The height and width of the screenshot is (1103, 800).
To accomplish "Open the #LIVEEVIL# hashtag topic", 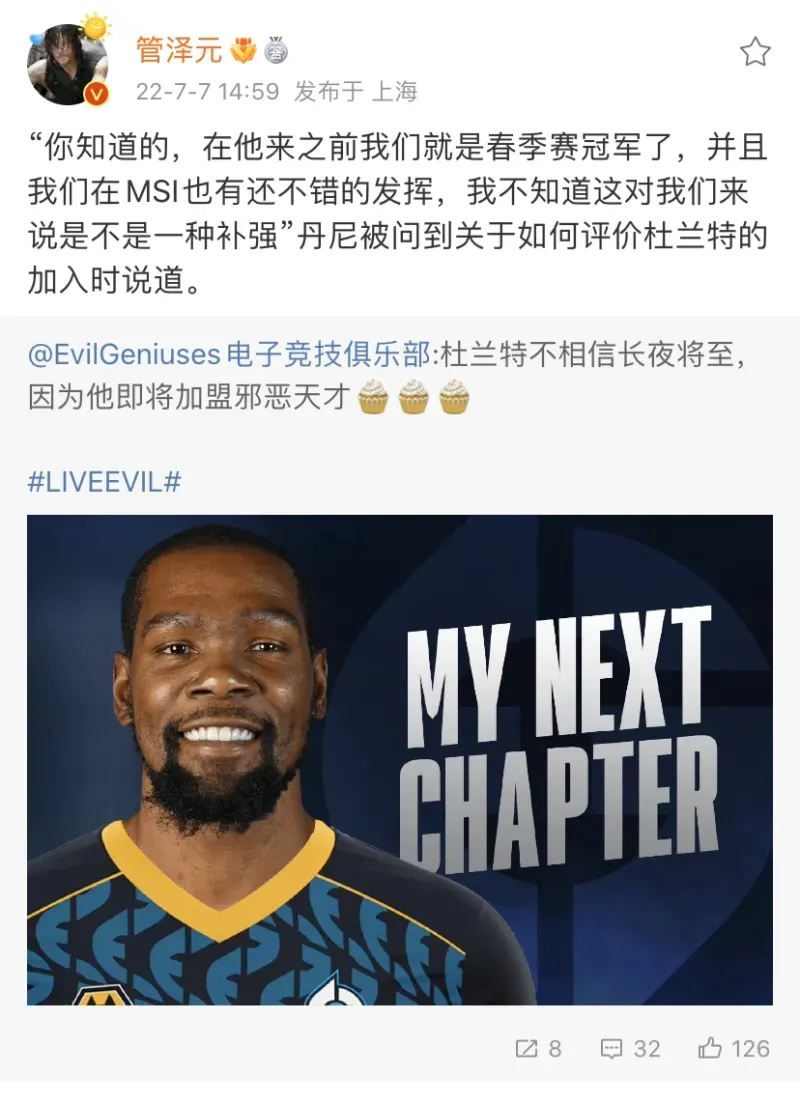I will (104, 481).
